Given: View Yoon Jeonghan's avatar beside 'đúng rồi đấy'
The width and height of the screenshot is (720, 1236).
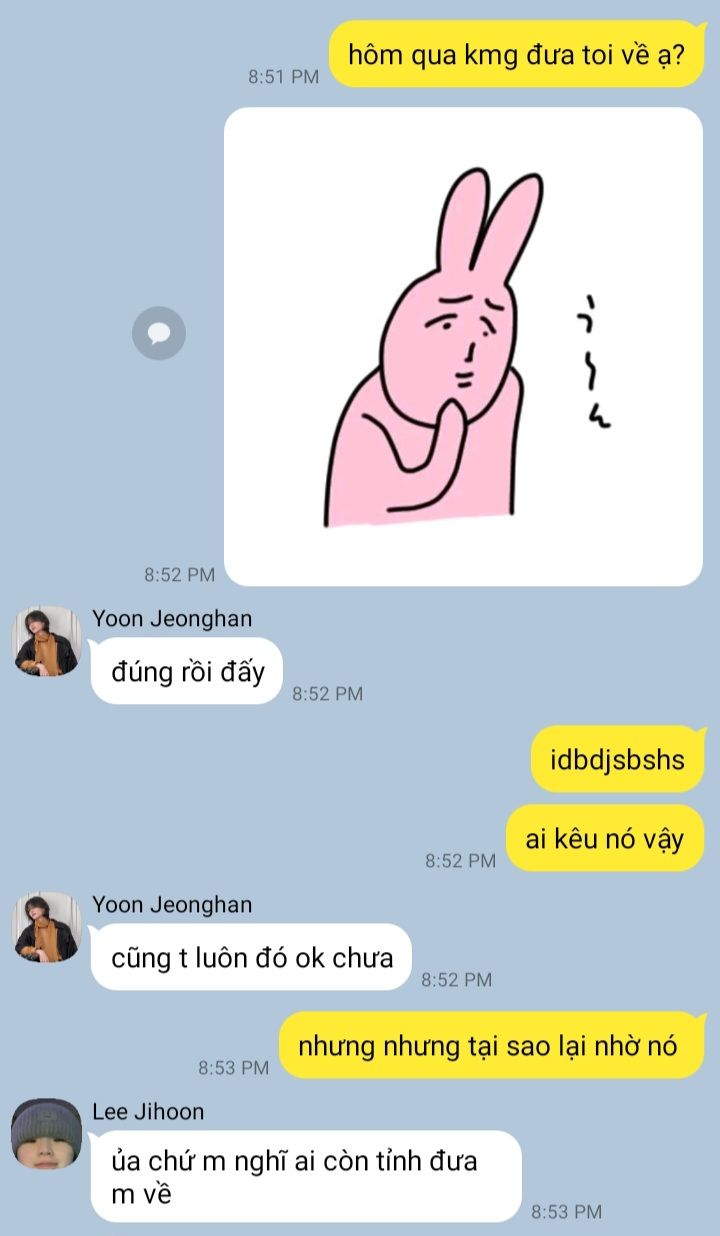Looking at the screenshot, I should (x=46, y=641).
